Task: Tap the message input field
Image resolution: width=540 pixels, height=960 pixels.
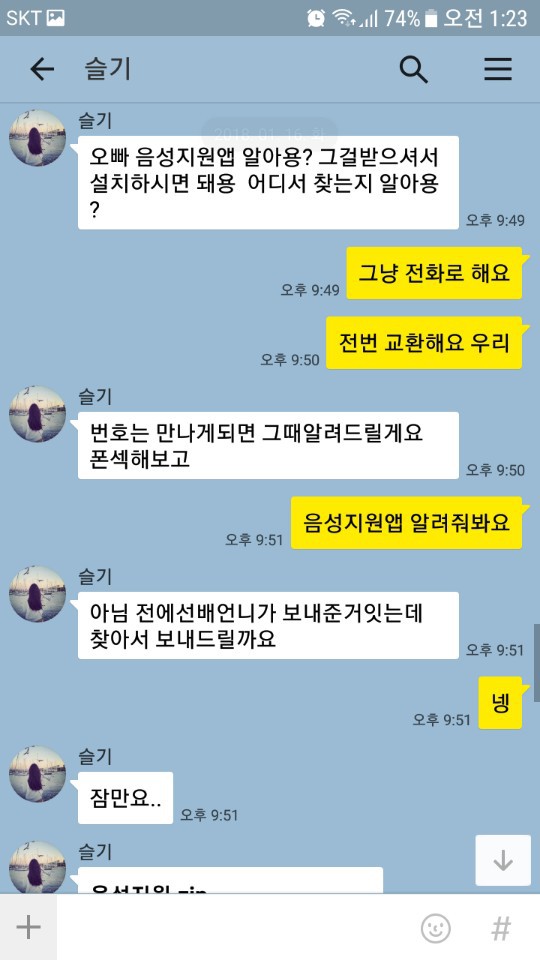Action: (236, 927)
